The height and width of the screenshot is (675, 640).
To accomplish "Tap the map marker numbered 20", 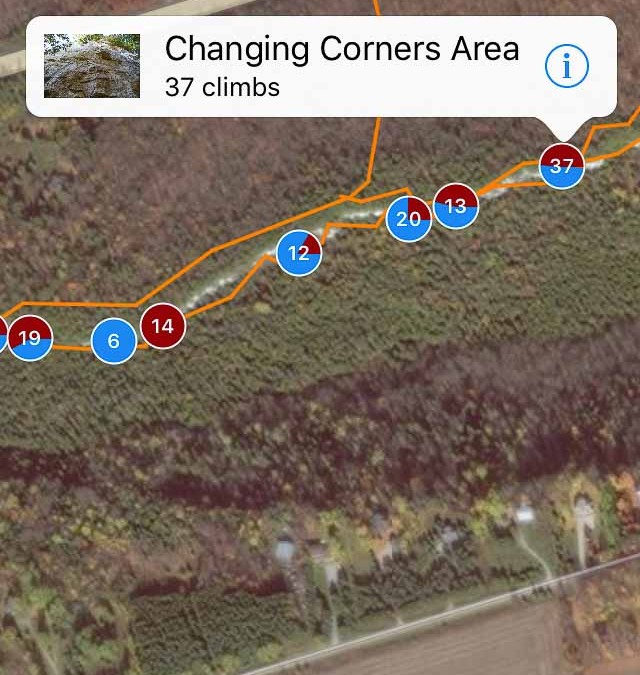I will coord(409,219).
